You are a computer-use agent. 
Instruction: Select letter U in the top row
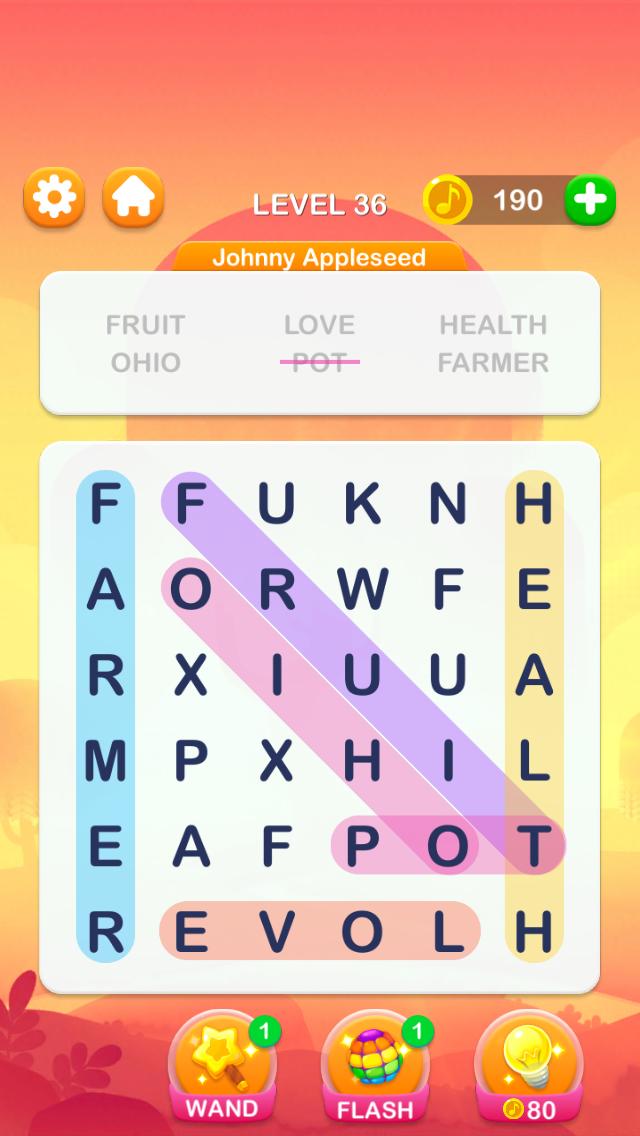pos(276,503)
